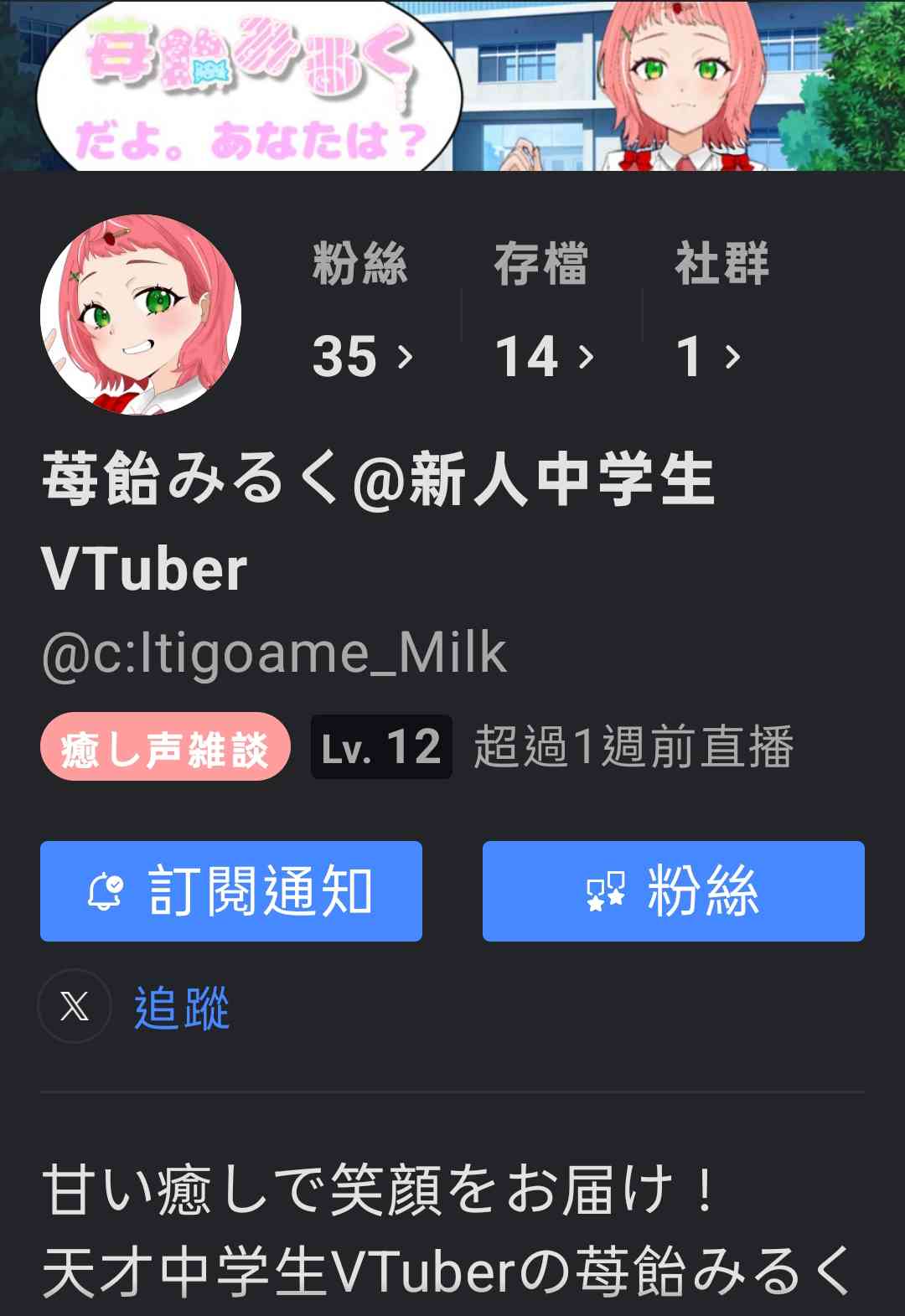Open the X (Twitter) profile icon

[x=75, y=1006]
